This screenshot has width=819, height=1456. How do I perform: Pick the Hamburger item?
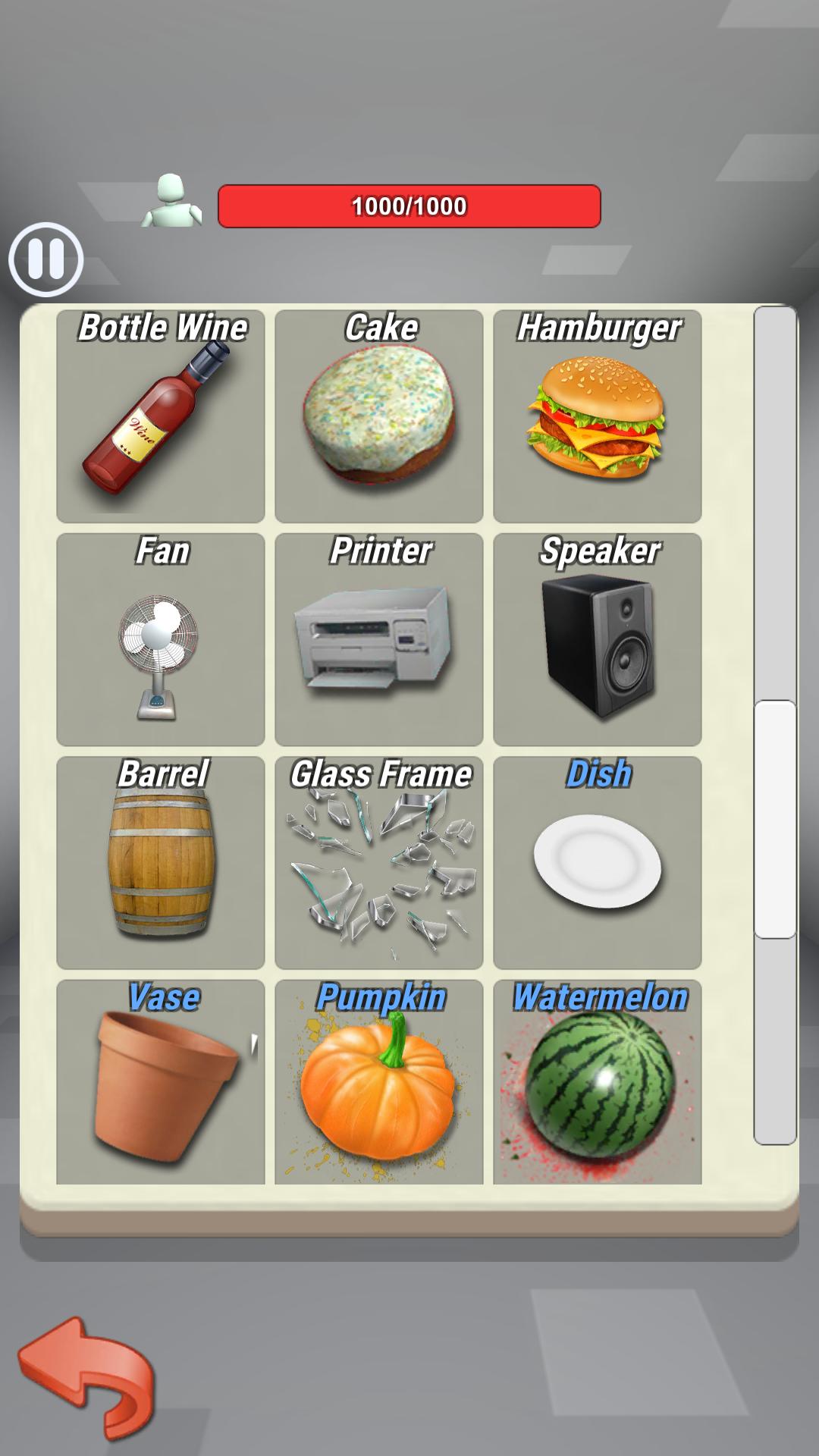(x=598, y=416)
